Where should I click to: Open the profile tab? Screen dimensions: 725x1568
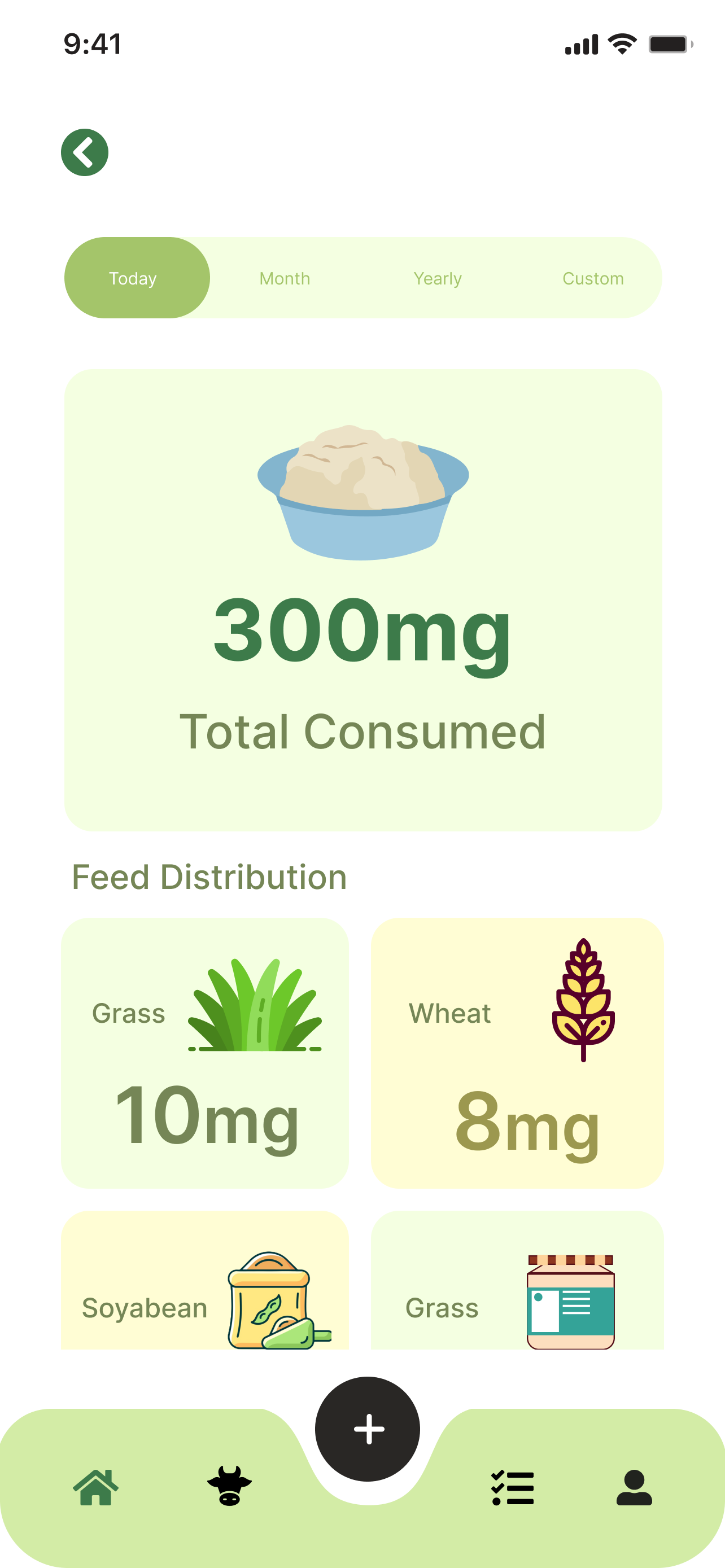pyautogui.click(x=634, y=1487)
